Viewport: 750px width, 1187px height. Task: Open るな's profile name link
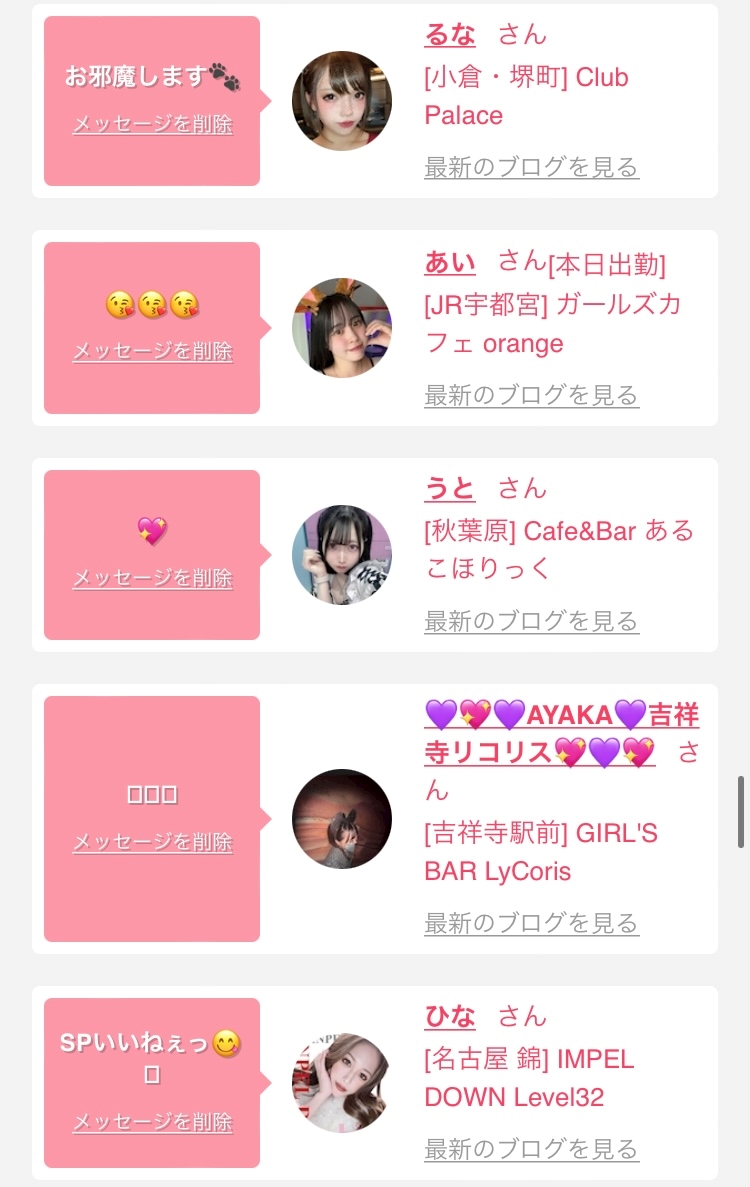[450, 35]
